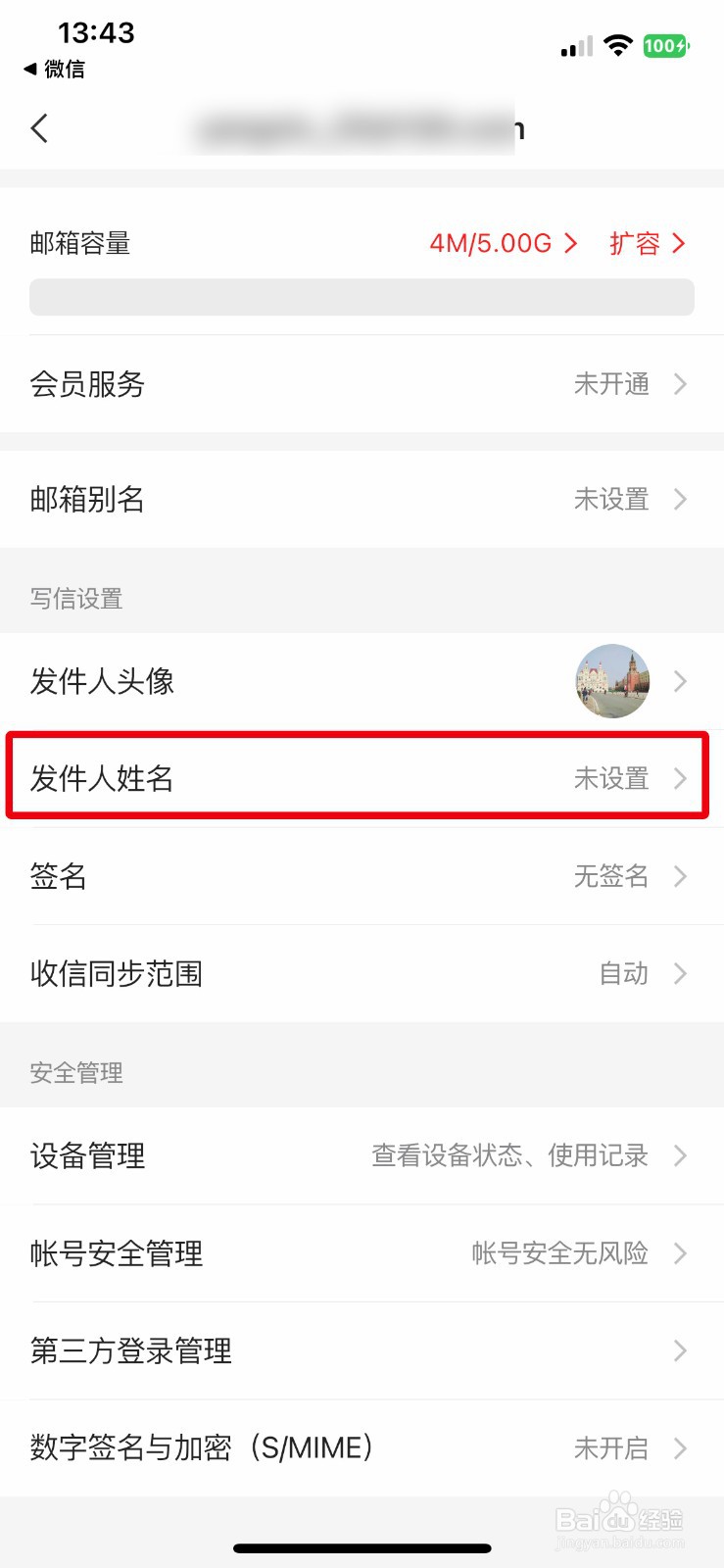
Task: Tap the cellular signal bars icon
Action: 576,45
